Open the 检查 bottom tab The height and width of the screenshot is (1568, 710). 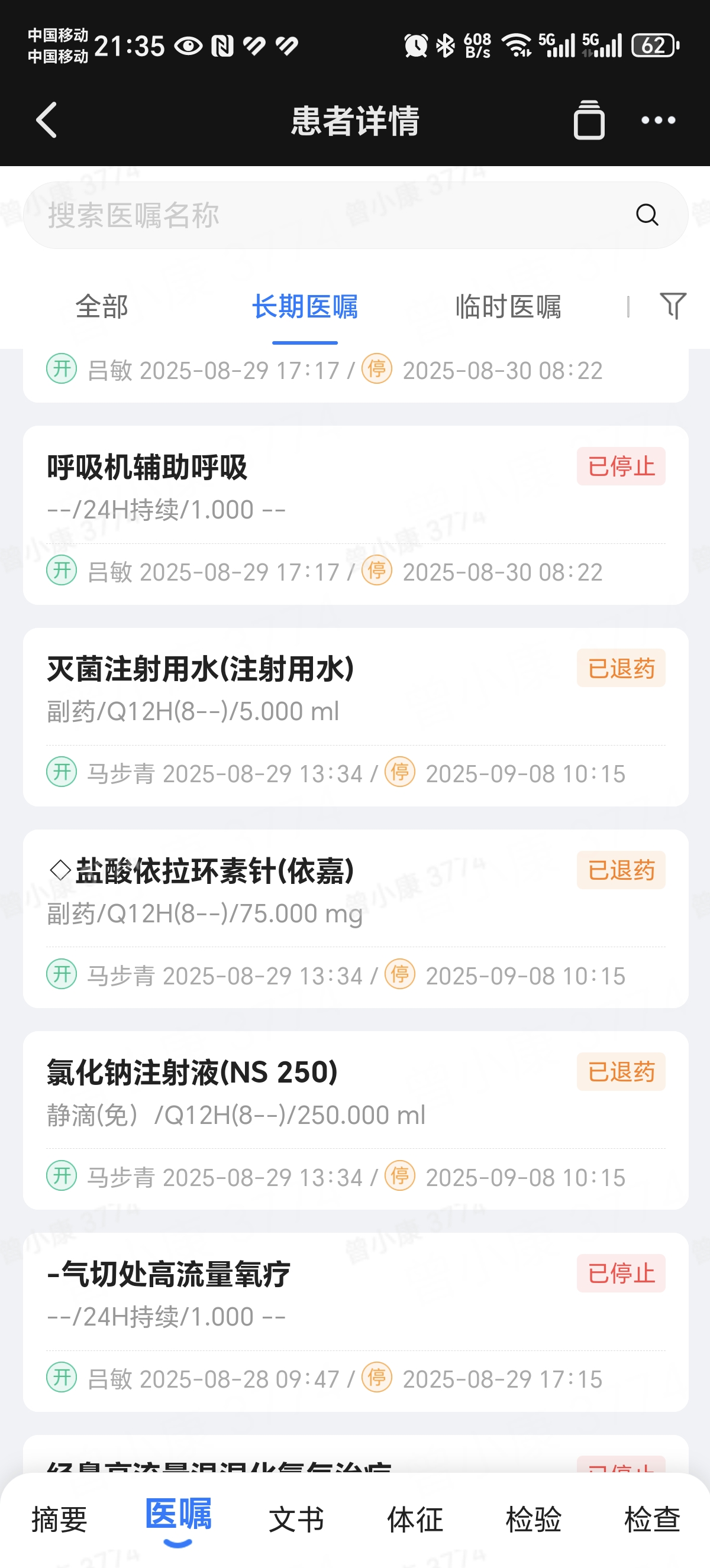tap(651, 1520)
